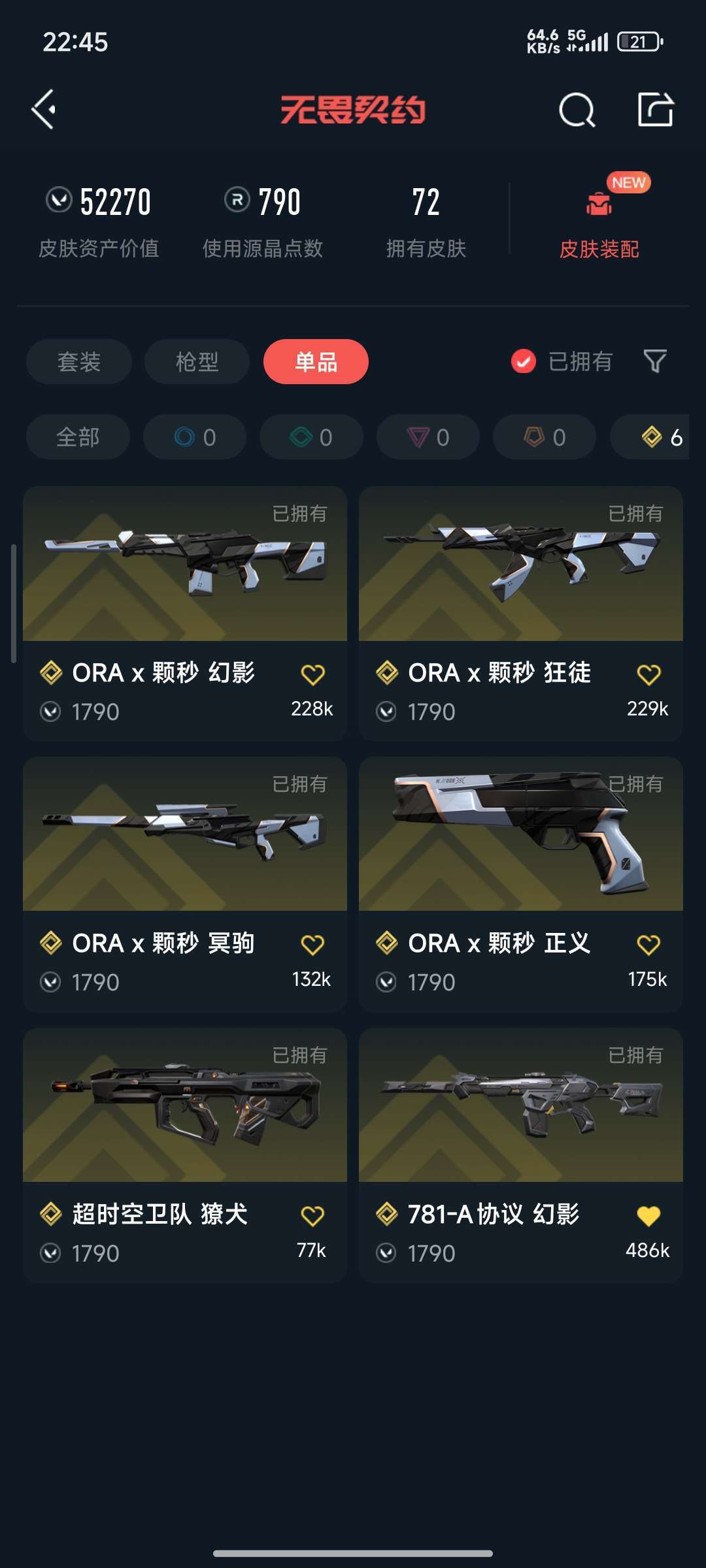This screenshot has width=706, height=1568.
Task: Select the green rarity filter showing 0
Action: coord(311,437)
